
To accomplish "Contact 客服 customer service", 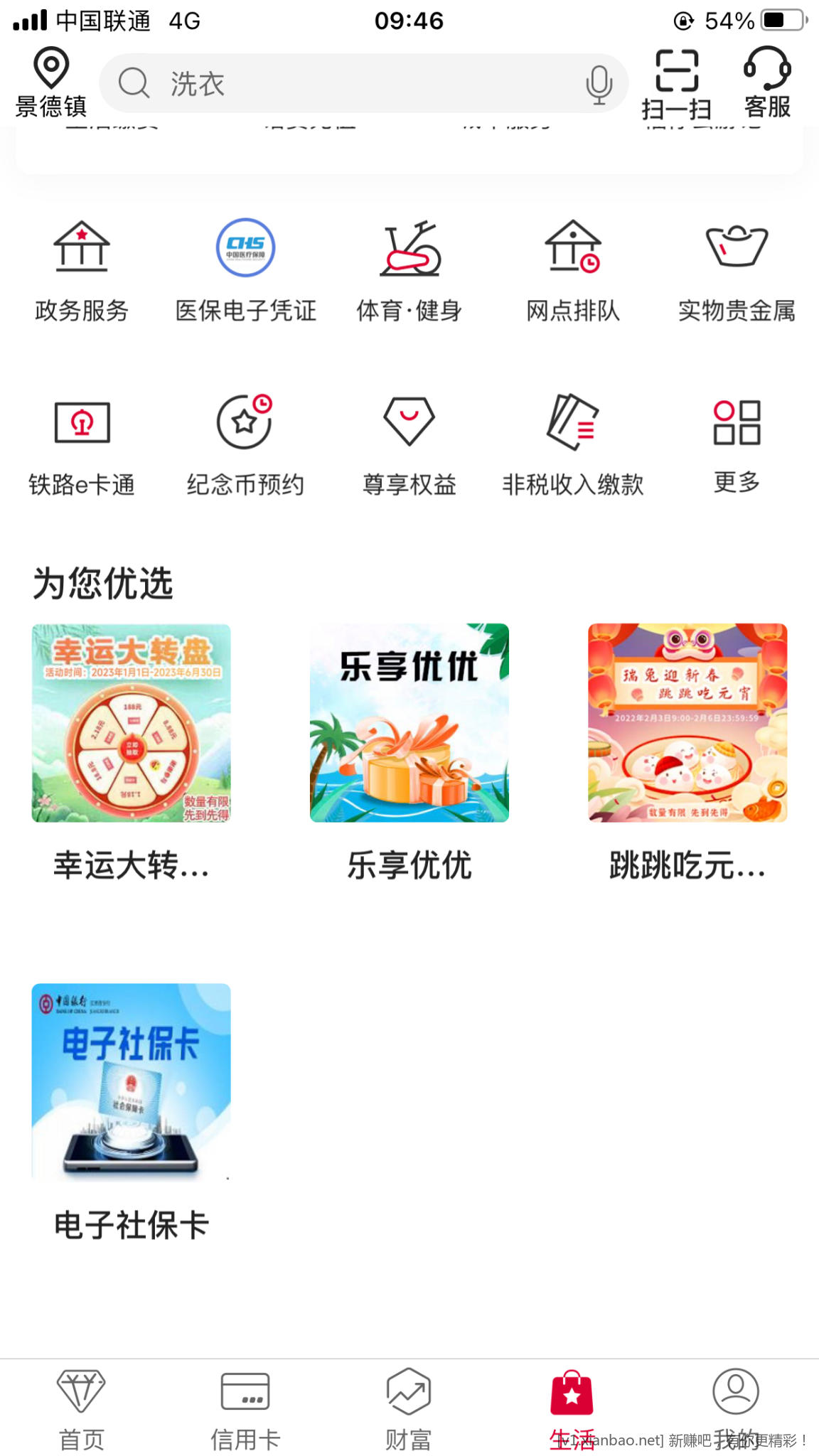I will (x=767, y=83).
